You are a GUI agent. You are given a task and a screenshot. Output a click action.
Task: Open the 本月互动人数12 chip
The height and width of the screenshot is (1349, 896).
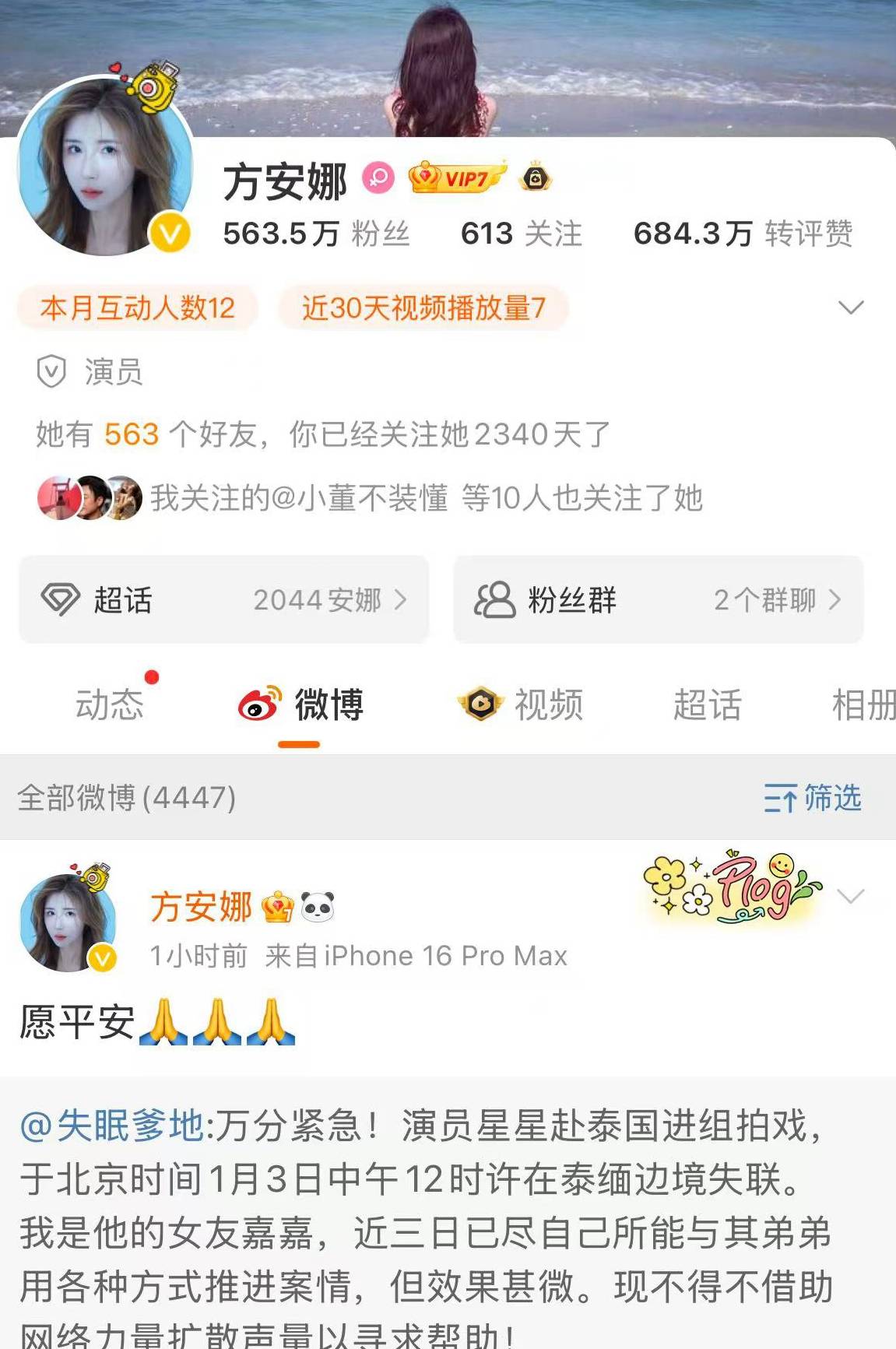138,308
